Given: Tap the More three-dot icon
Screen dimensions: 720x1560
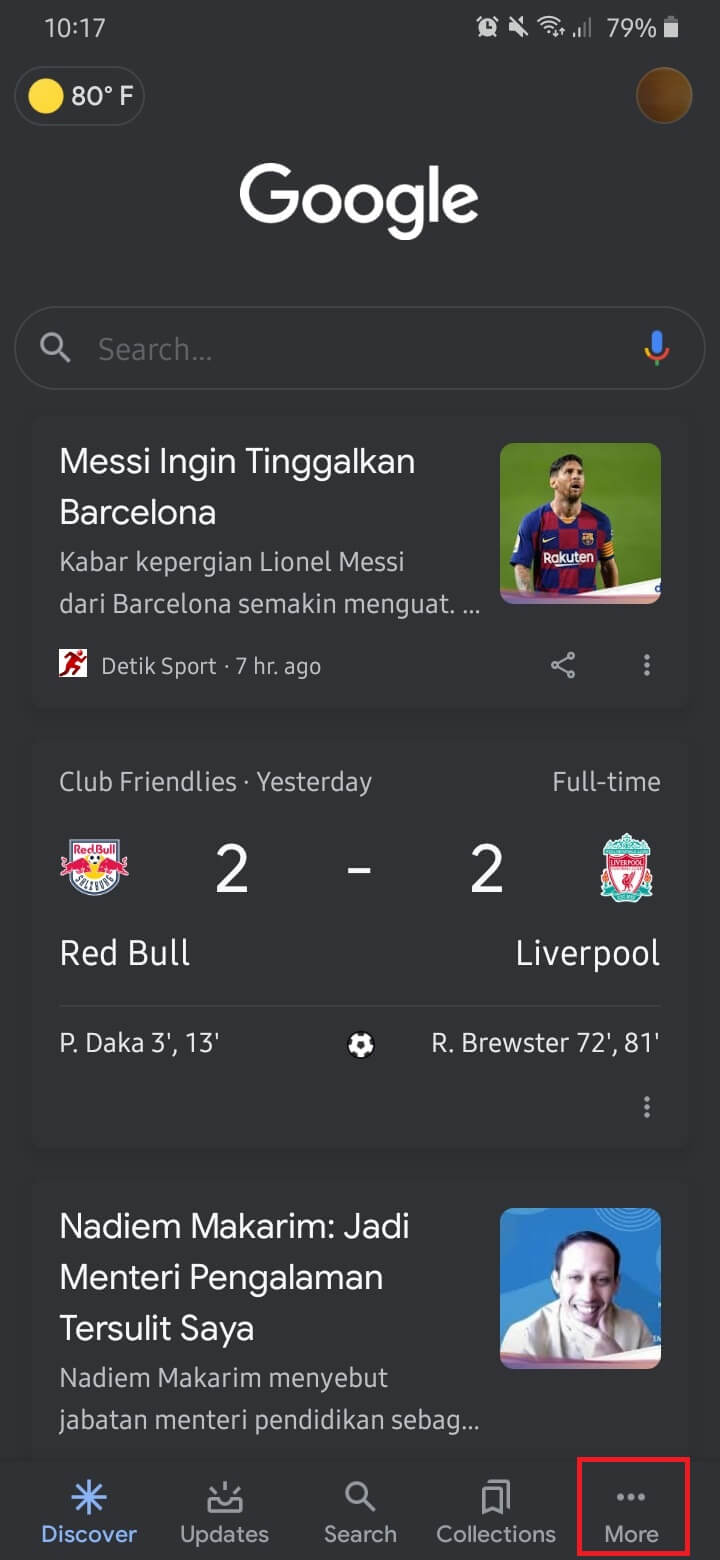Looking at the screenshot, I should (x=631, y=1497).
